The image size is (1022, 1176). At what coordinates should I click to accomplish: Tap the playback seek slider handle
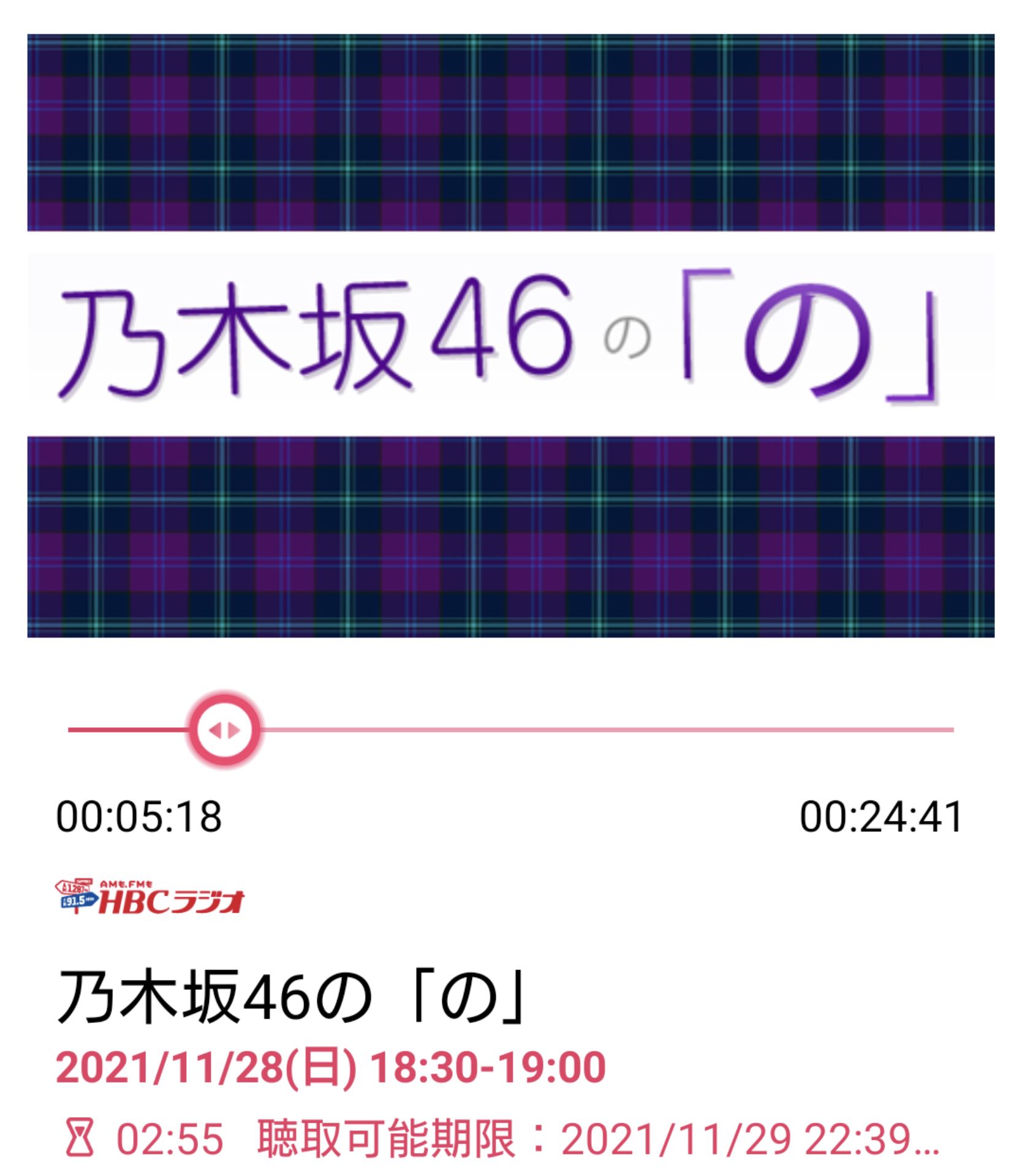224,729
